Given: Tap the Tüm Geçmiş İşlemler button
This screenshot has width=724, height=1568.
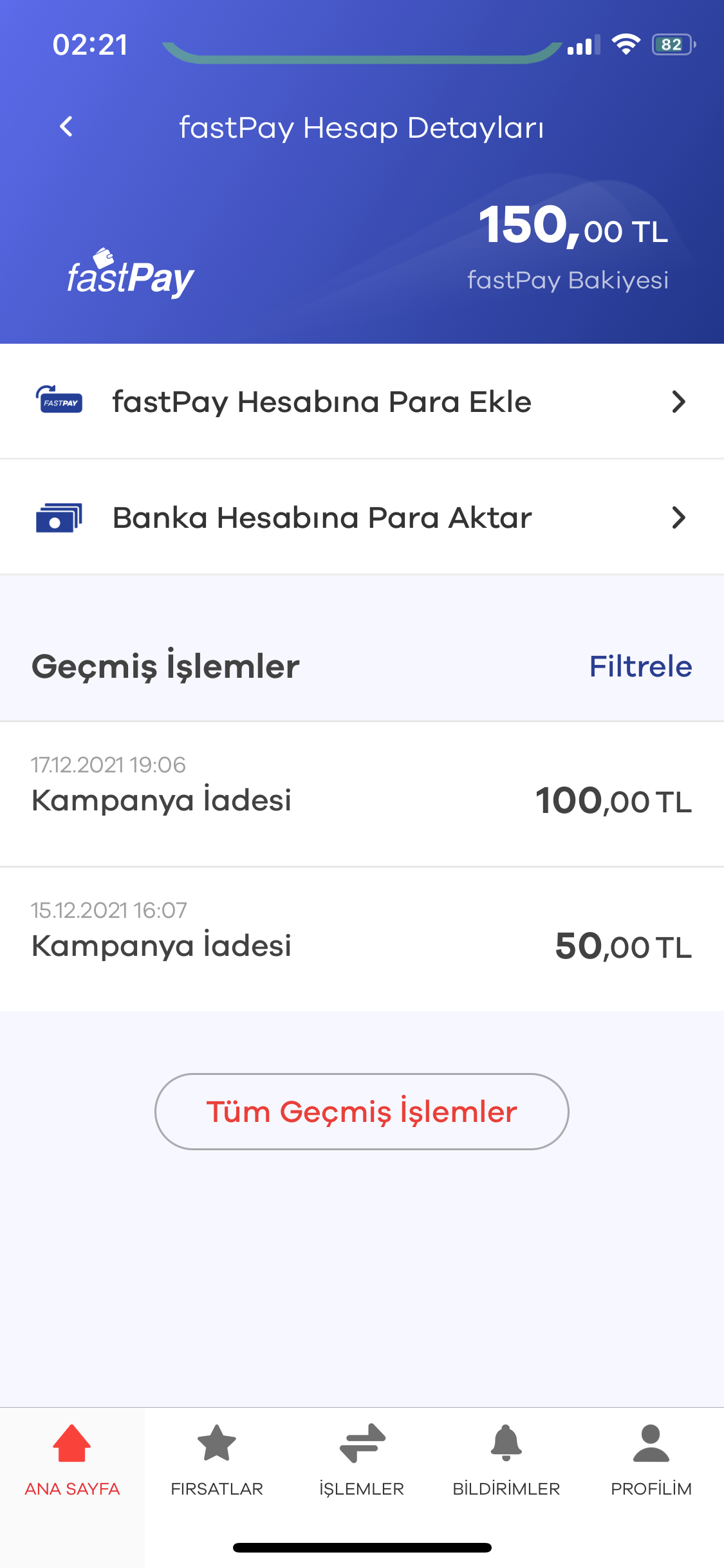Looking at the screenshot, I should [362, 1112].
